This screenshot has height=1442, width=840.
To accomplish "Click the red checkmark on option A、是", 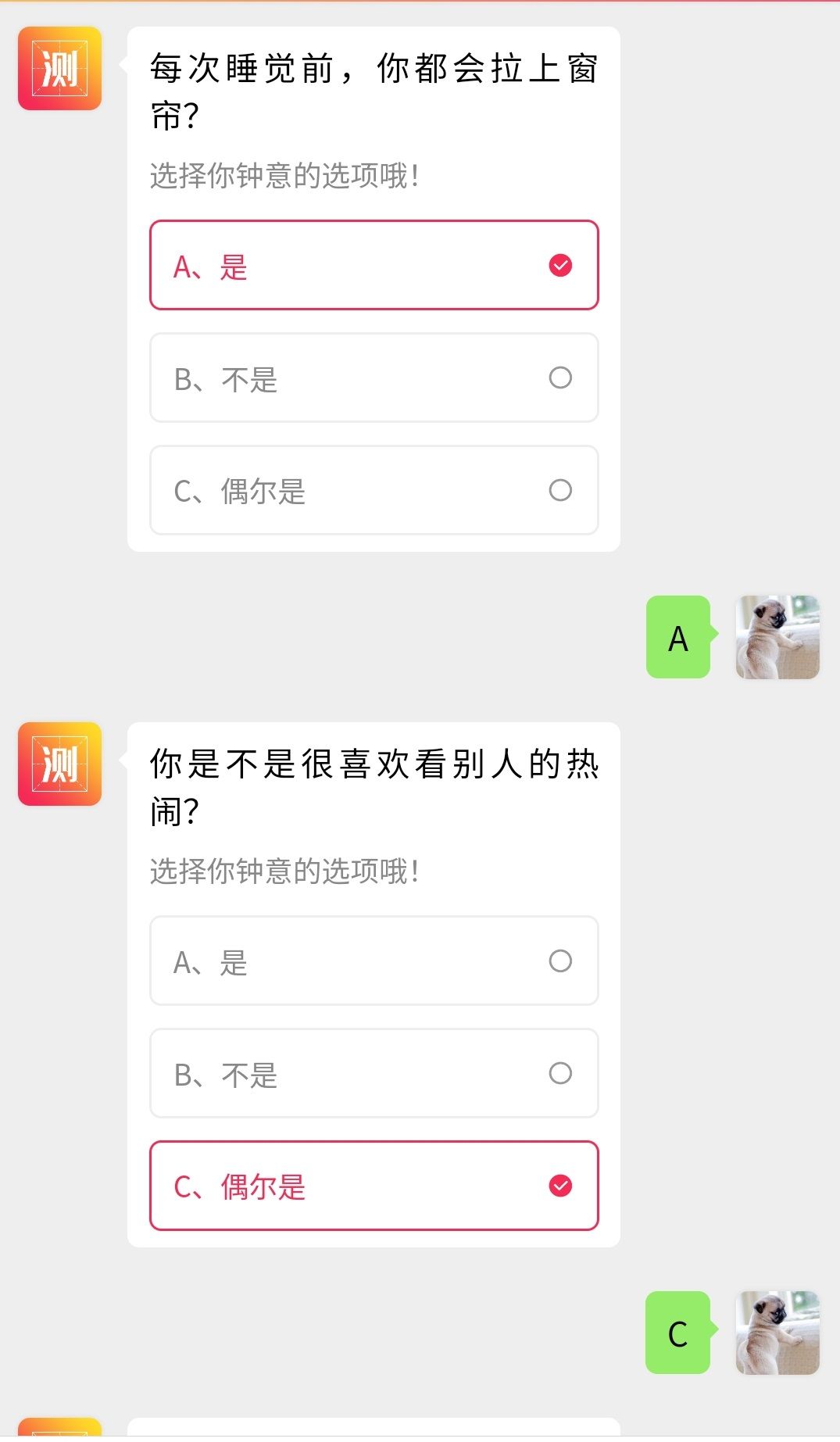I will 559,266.
